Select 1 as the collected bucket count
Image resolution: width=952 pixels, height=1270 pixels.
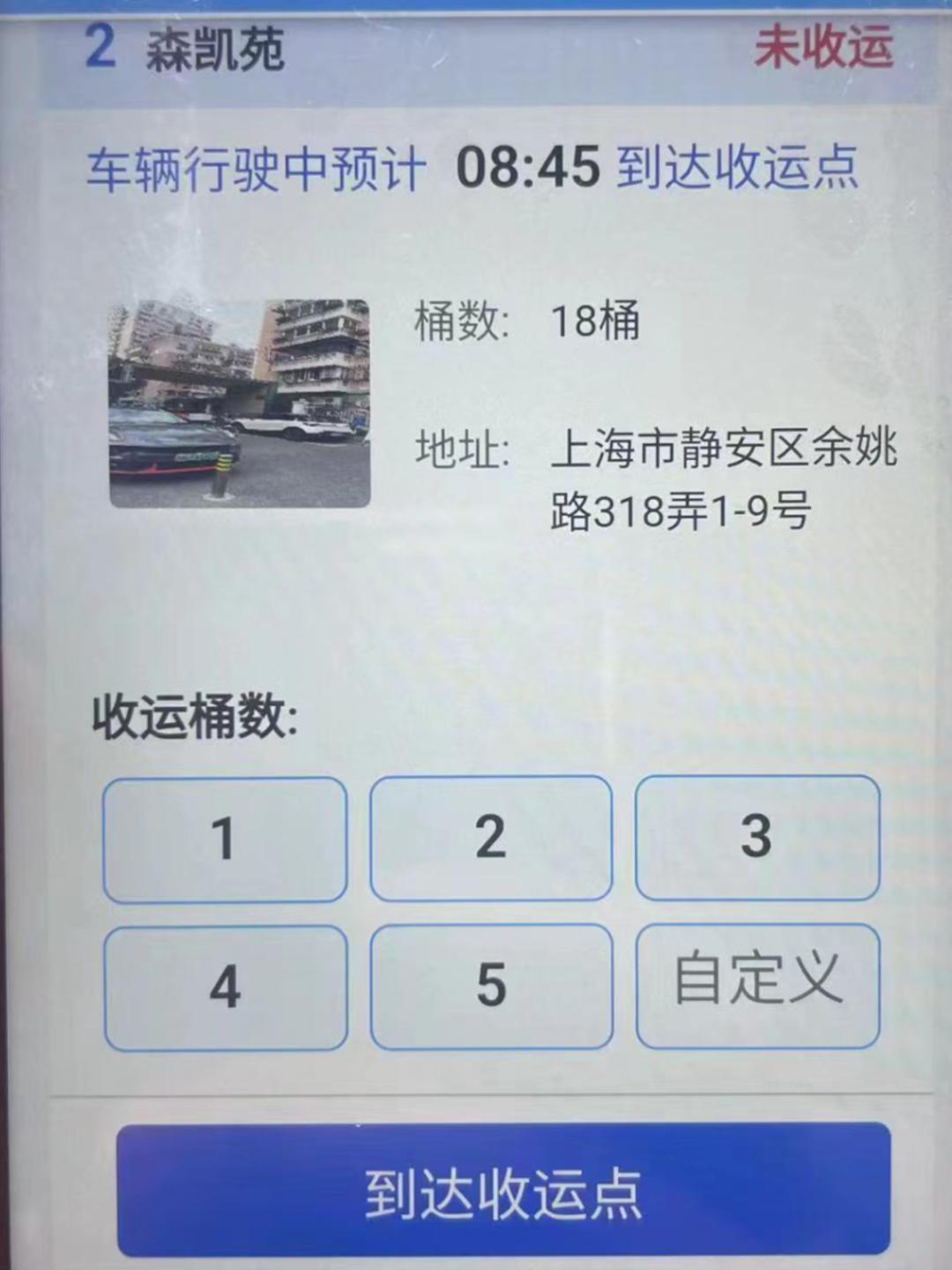(225, 839)
